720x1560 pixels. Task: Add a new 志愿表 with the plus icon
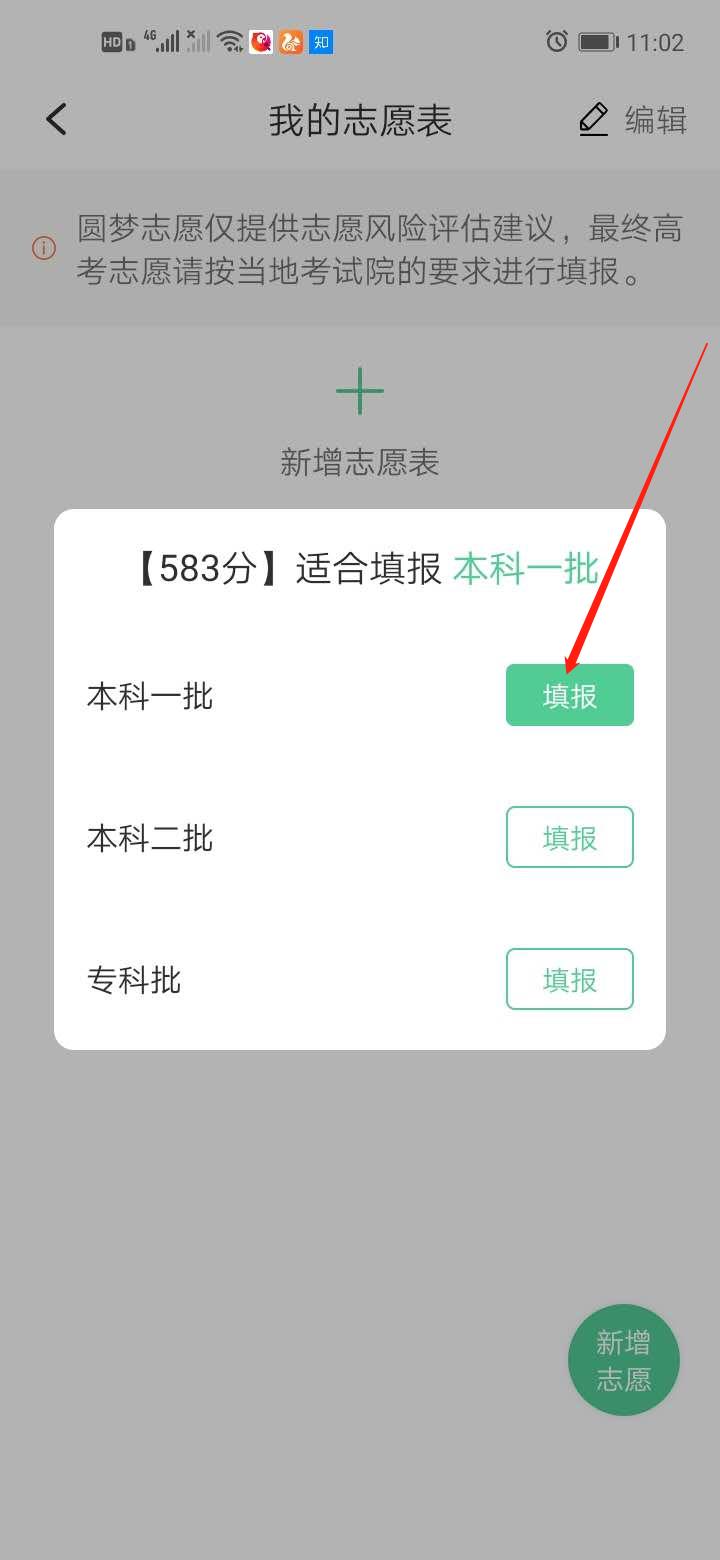coord(360,391)
